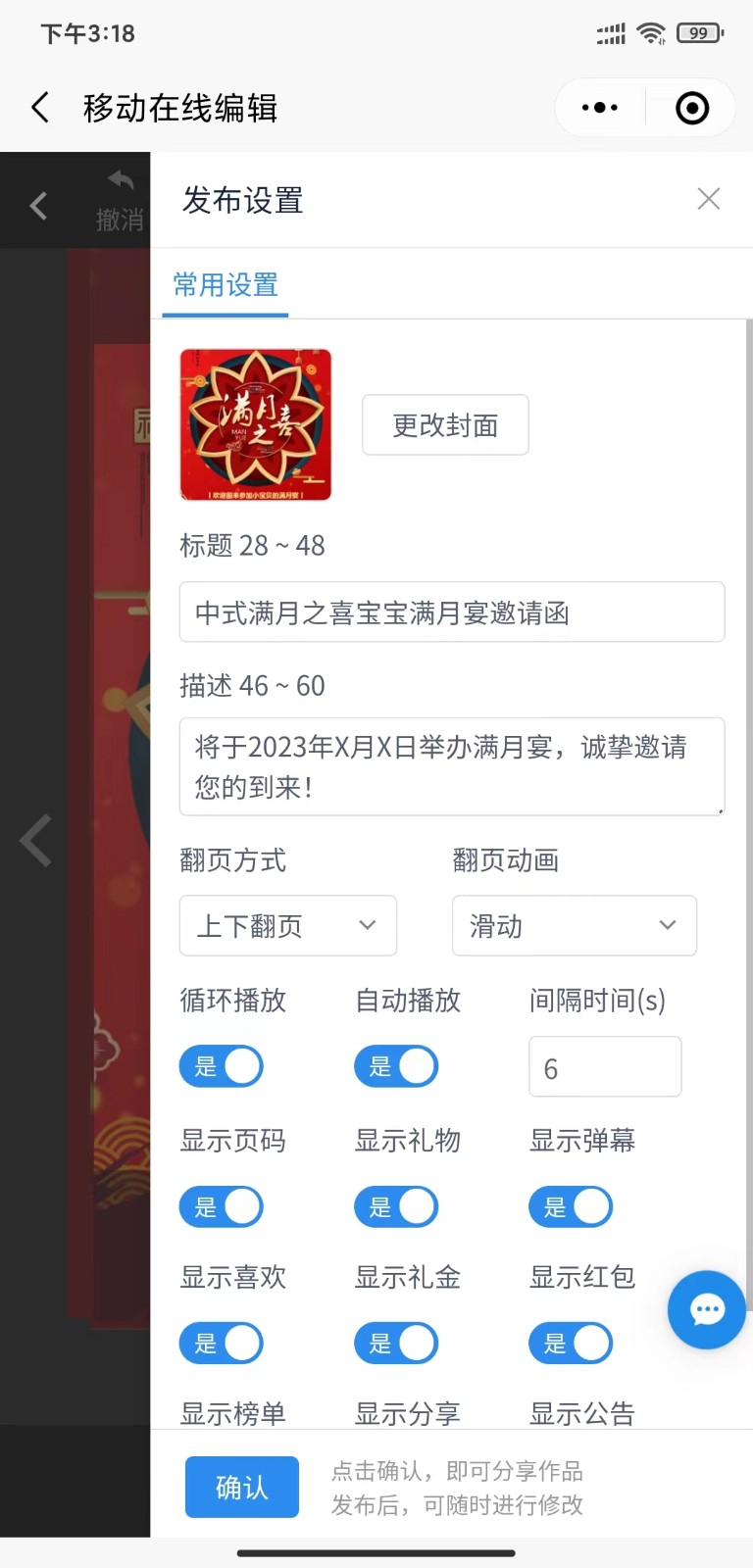Viewport: 753px width, 1568px height.
Task: Edit the 描述 text field
Action: 451,766
